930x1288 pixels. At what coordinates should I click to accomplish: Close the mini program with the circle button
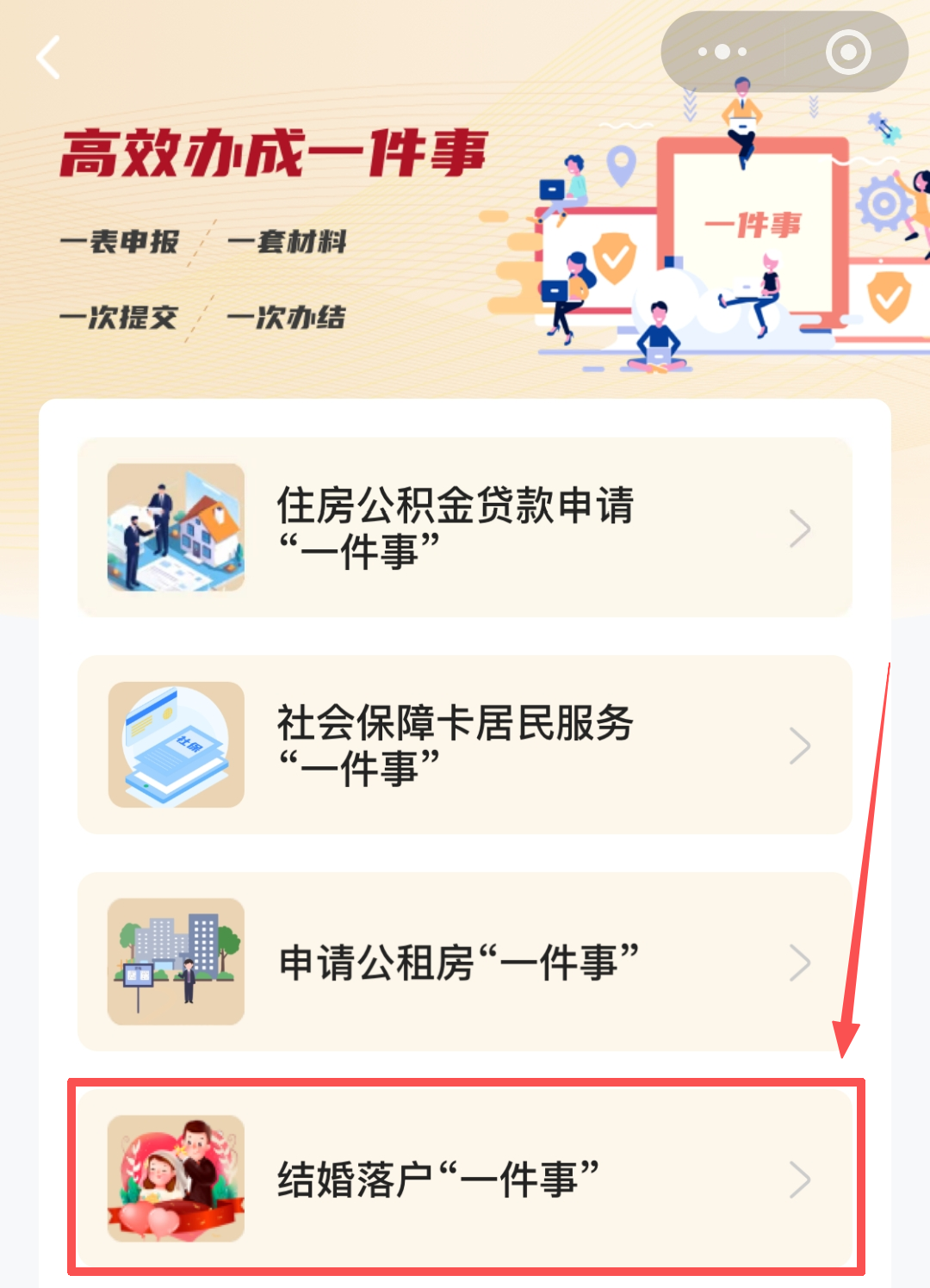[847, 52]
